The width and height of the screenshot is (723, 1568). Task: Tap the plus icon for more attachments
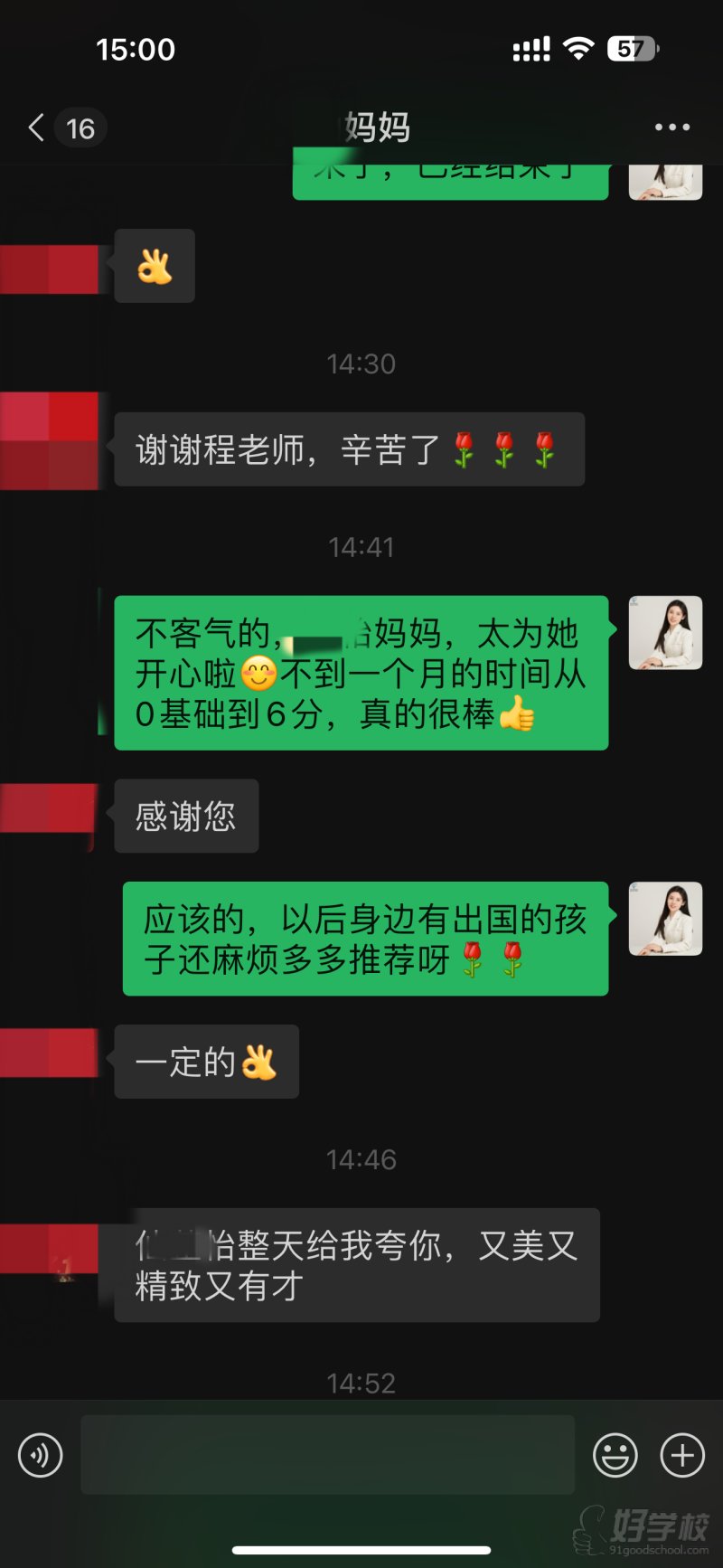tap(681, 1454)
